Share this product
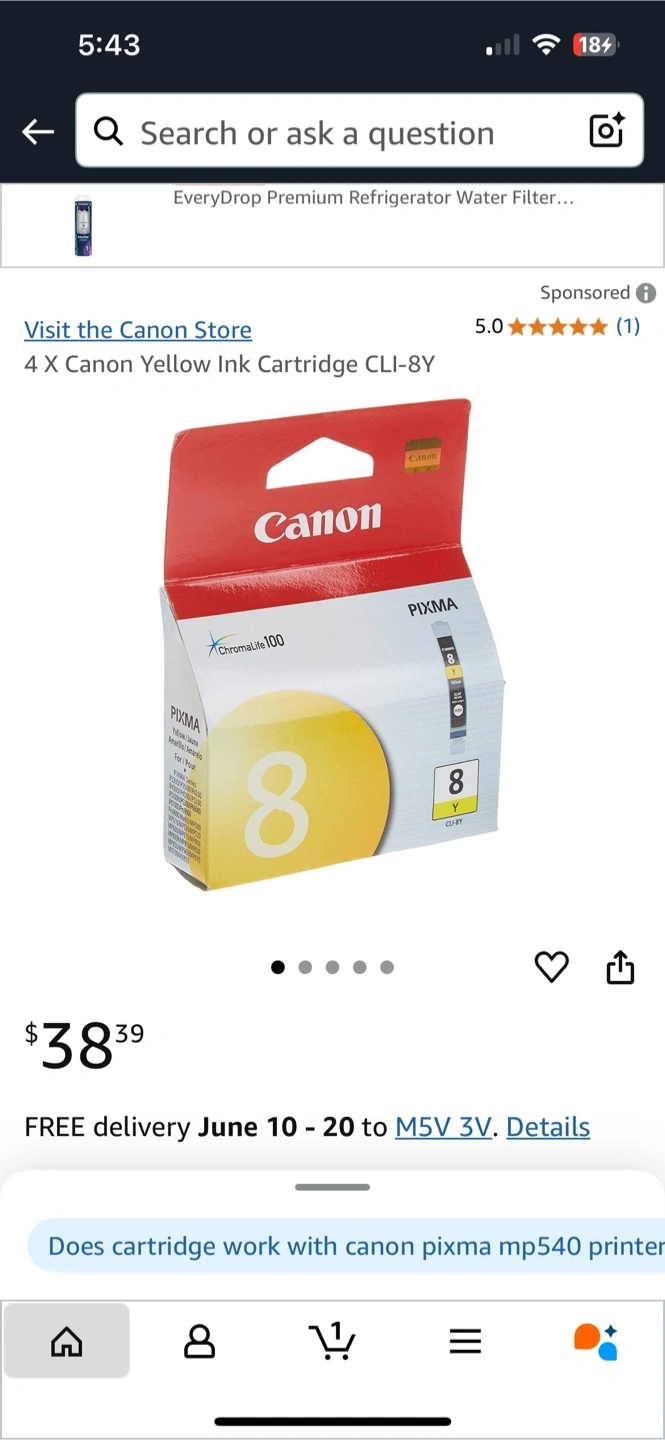 [621, 967]
